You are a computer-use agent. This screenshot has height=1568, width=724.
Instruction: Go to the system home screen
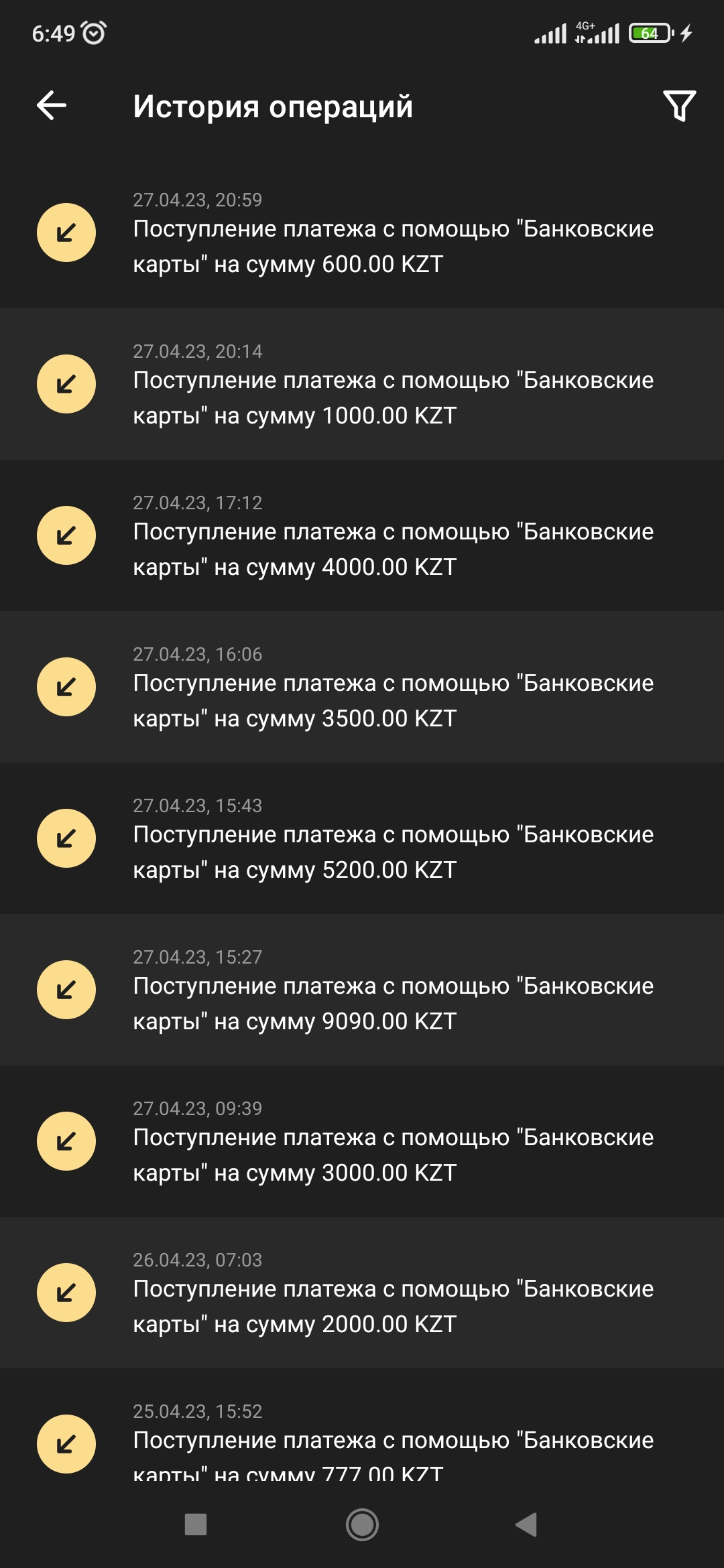[x=362, y=1524]
